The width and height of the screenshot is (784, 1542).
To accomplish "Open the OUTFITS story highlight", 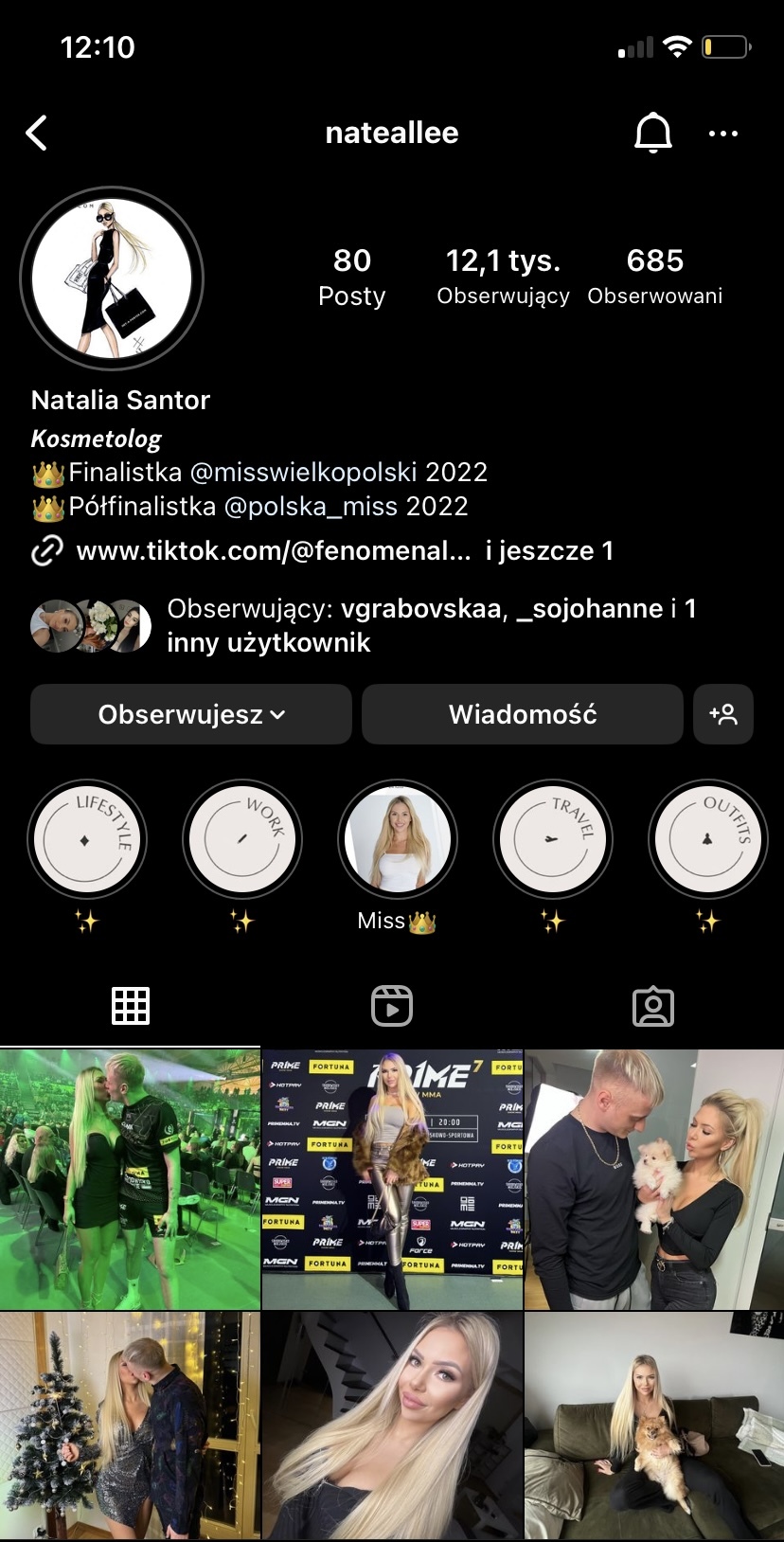I will pyautogui.click(x=707, y=839).
